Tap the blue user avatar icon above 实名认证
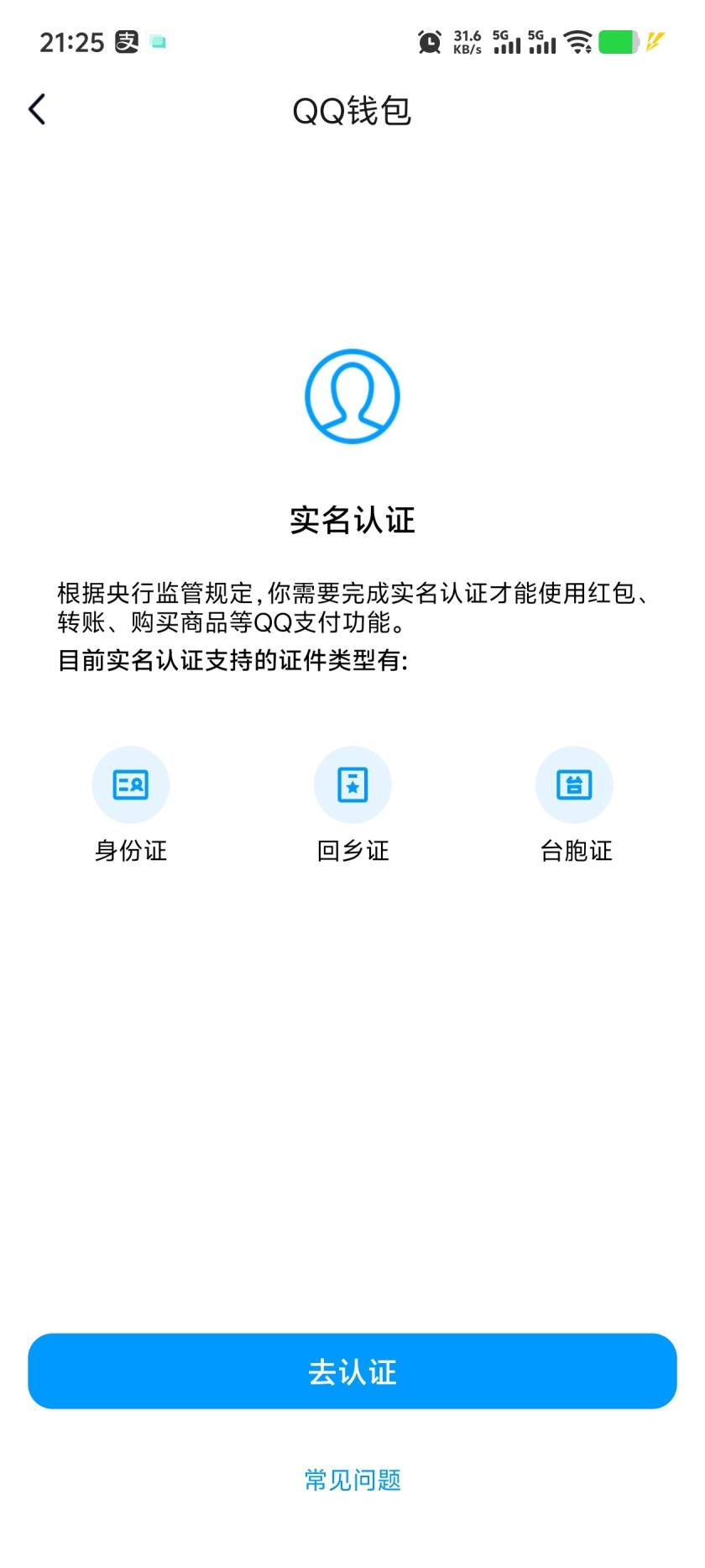This screenshot has width=705, height=1568. tap(352, 396)
